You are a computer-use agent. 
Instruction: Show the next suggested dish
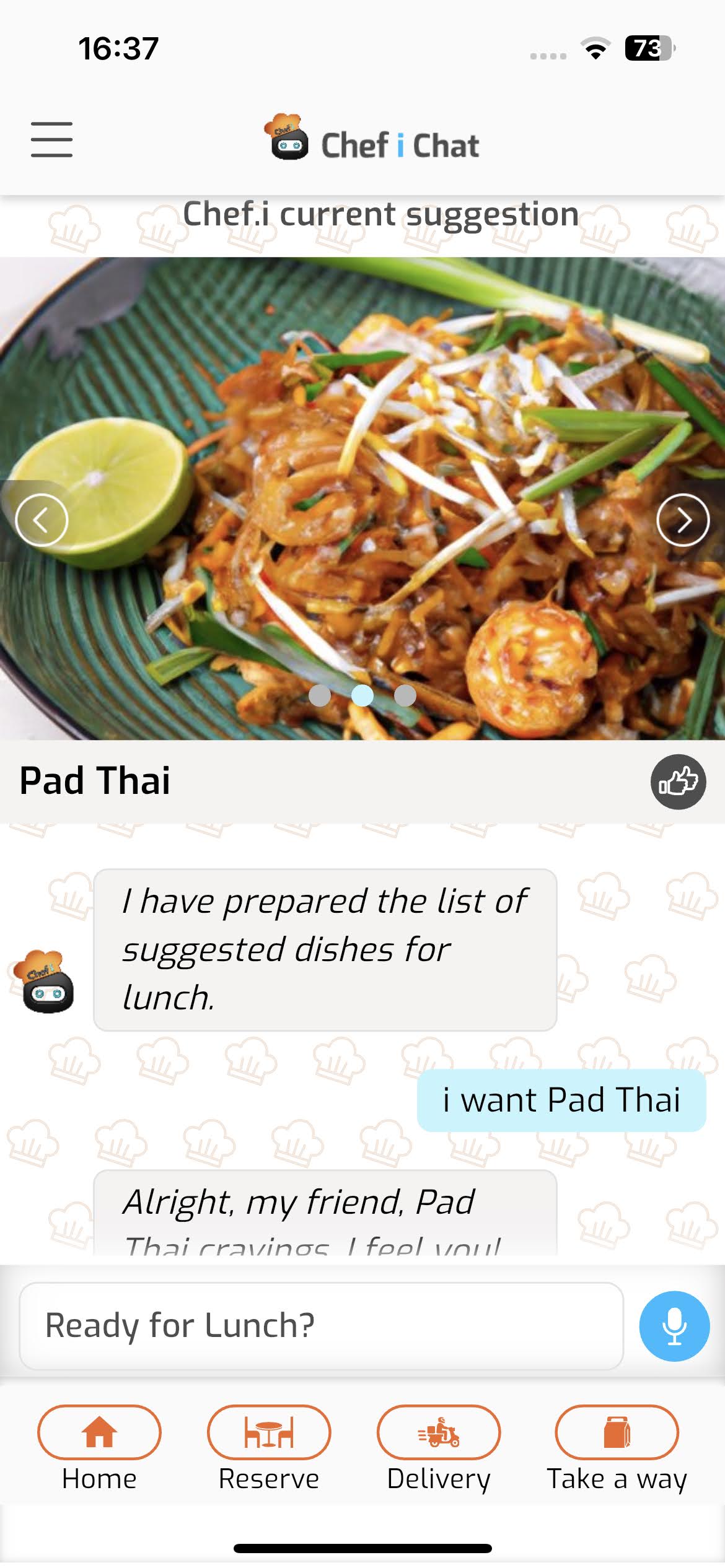683,520
